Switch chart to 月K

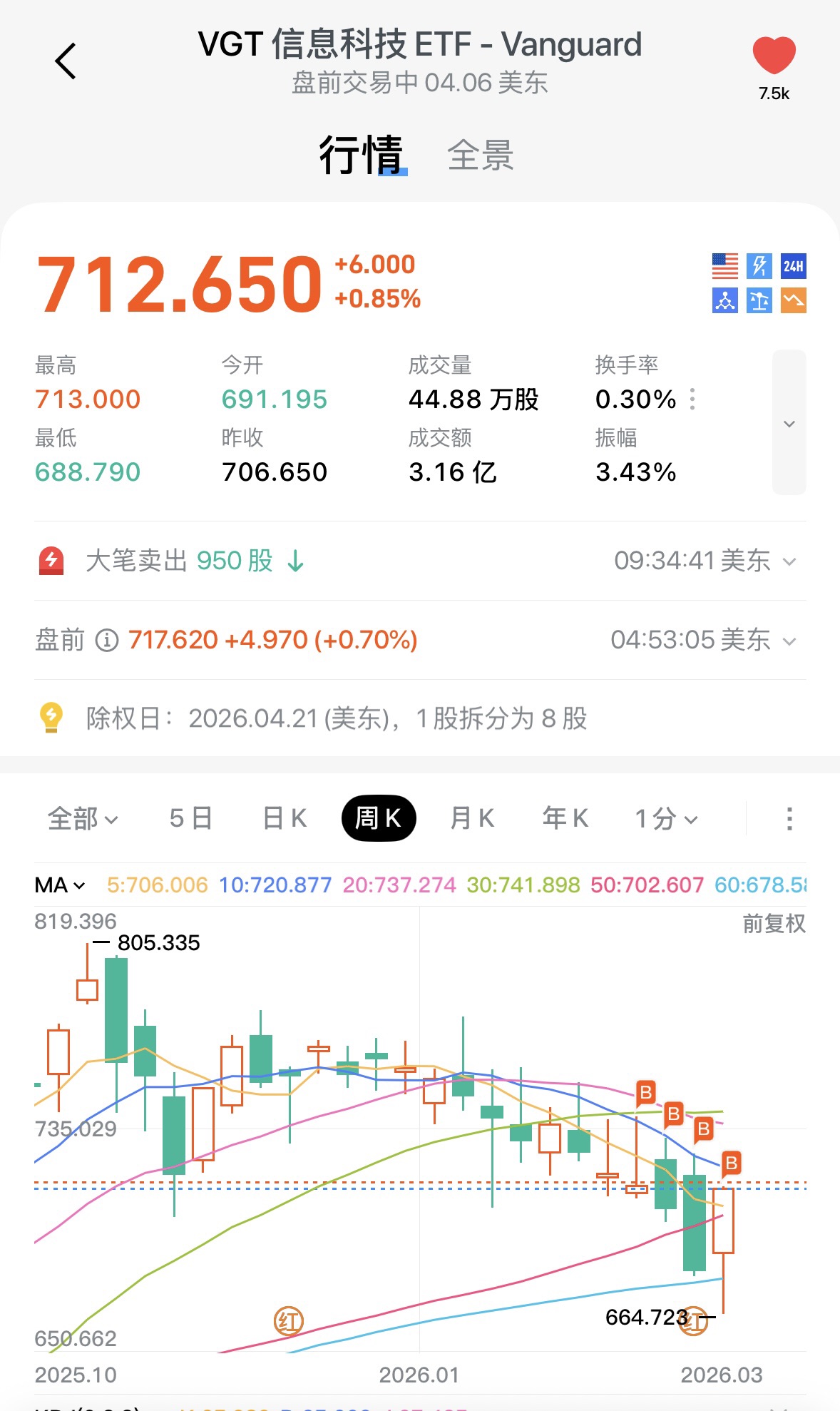click(472, 818)
